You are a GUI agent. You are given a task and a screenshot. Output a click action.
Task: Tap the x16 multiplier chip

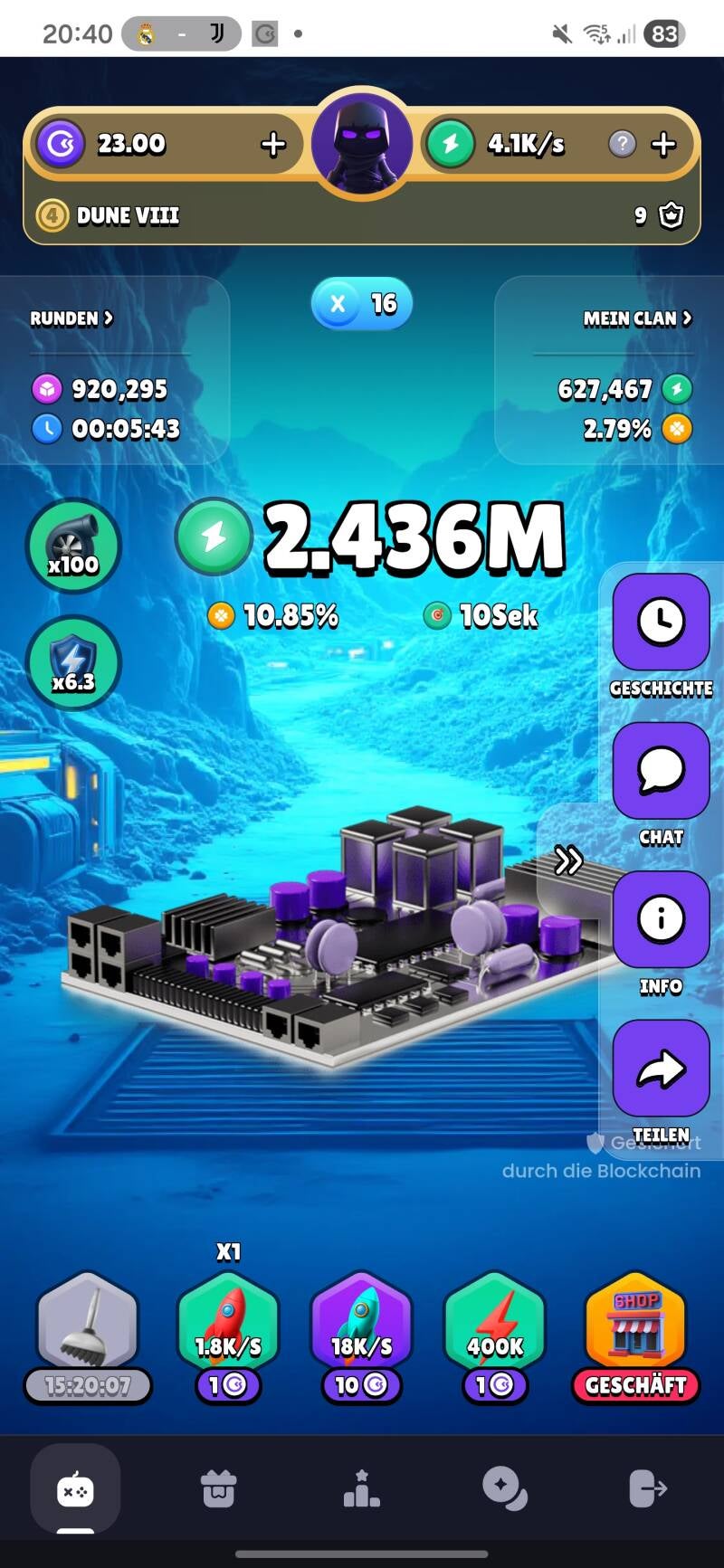[362, 304]
